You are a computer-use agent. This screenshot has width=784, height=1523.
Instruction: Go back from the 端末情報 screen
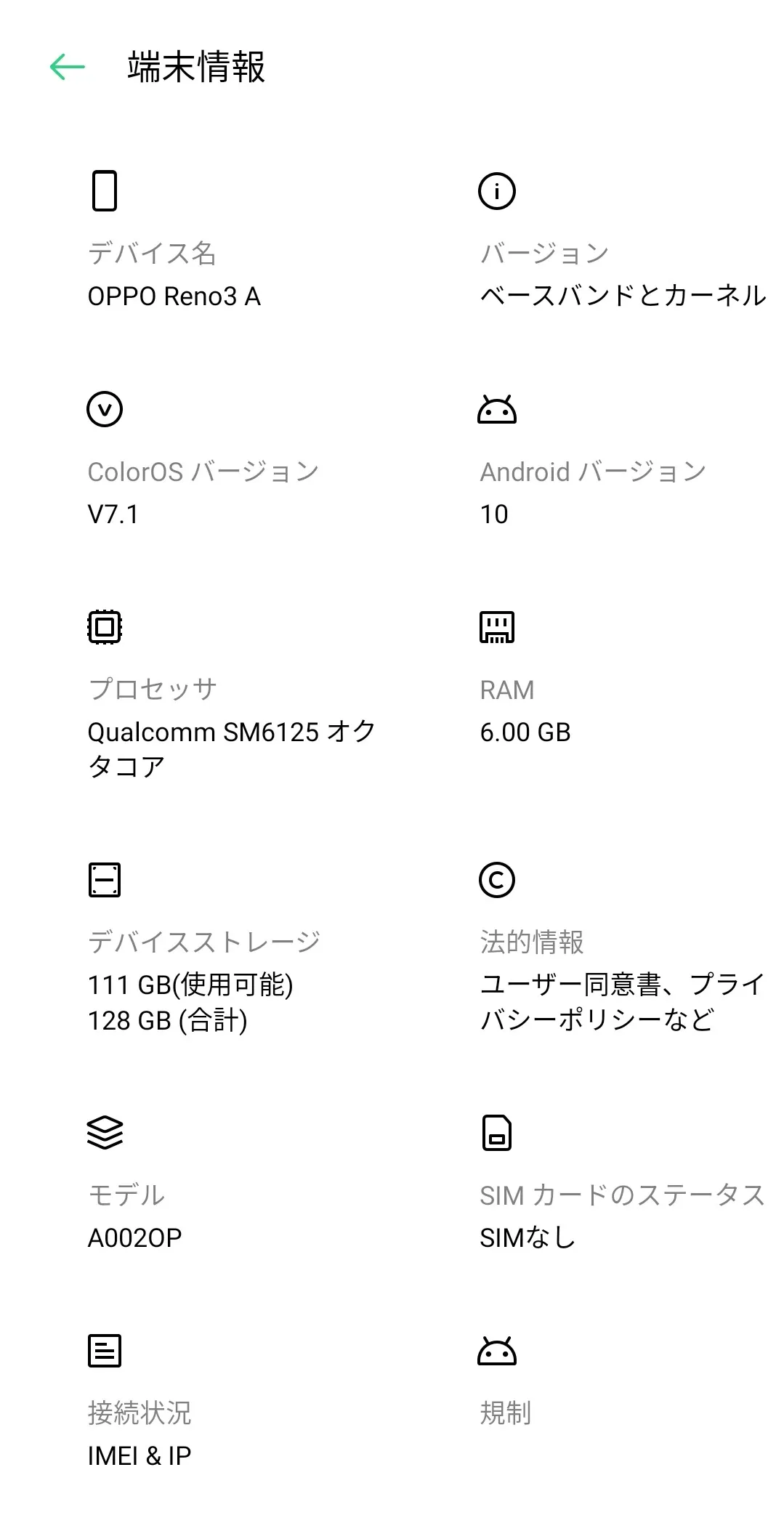(68, 68)
